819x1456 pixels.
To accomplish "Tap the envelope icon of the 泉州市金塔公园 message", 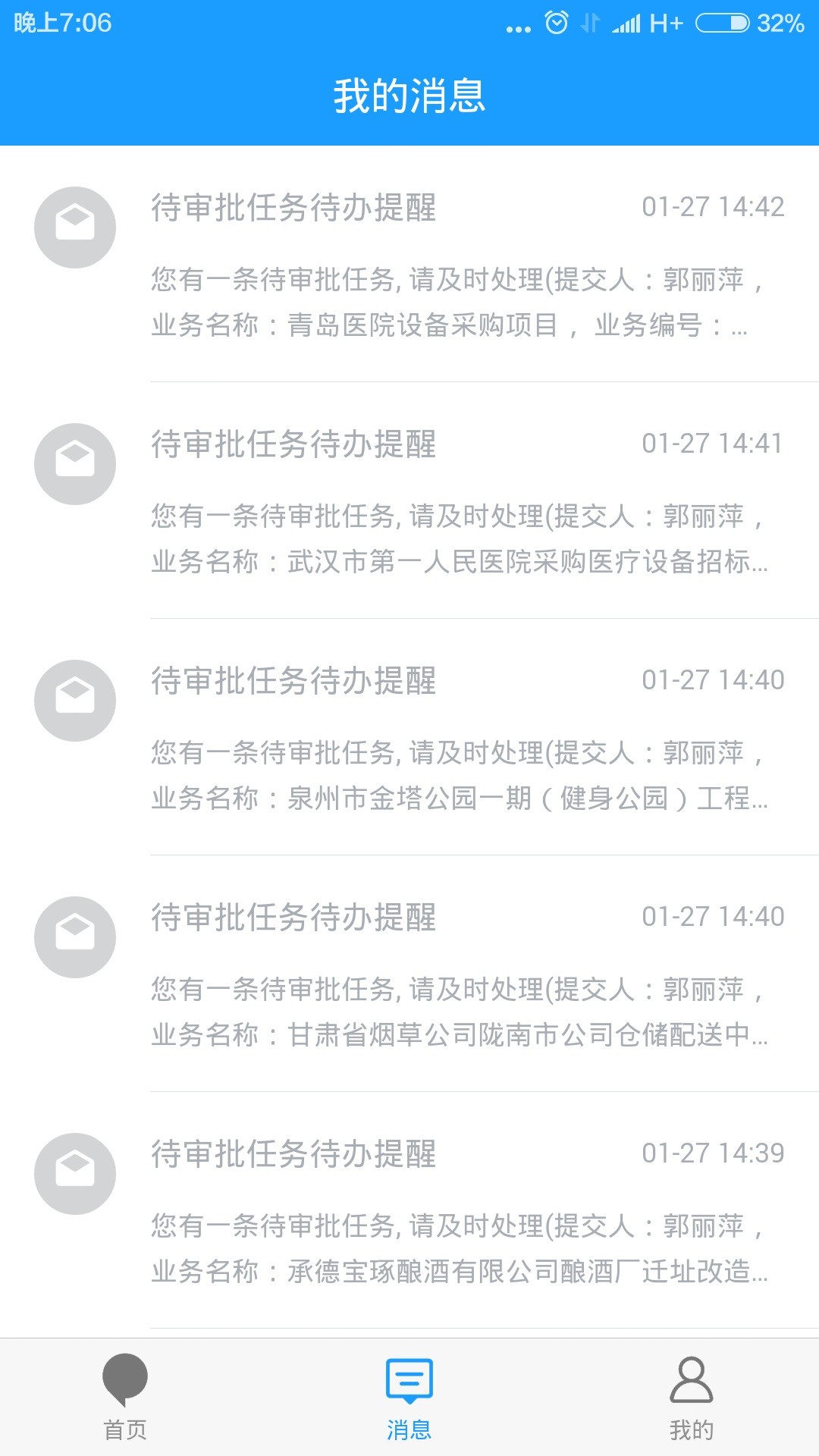I will [x=74, y=700].
